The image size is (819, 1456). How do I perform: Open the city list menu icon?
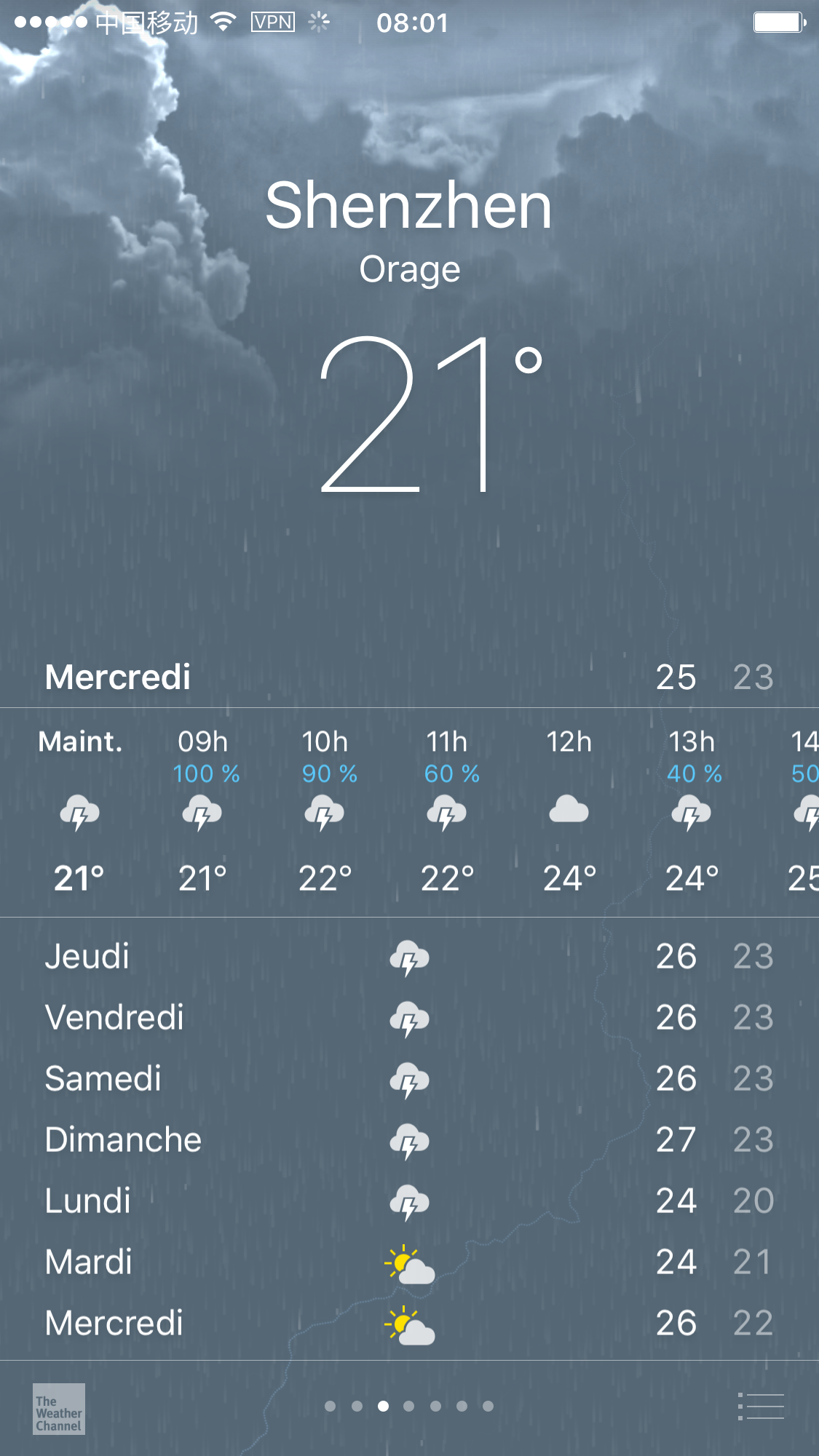tap(761, 1406)
